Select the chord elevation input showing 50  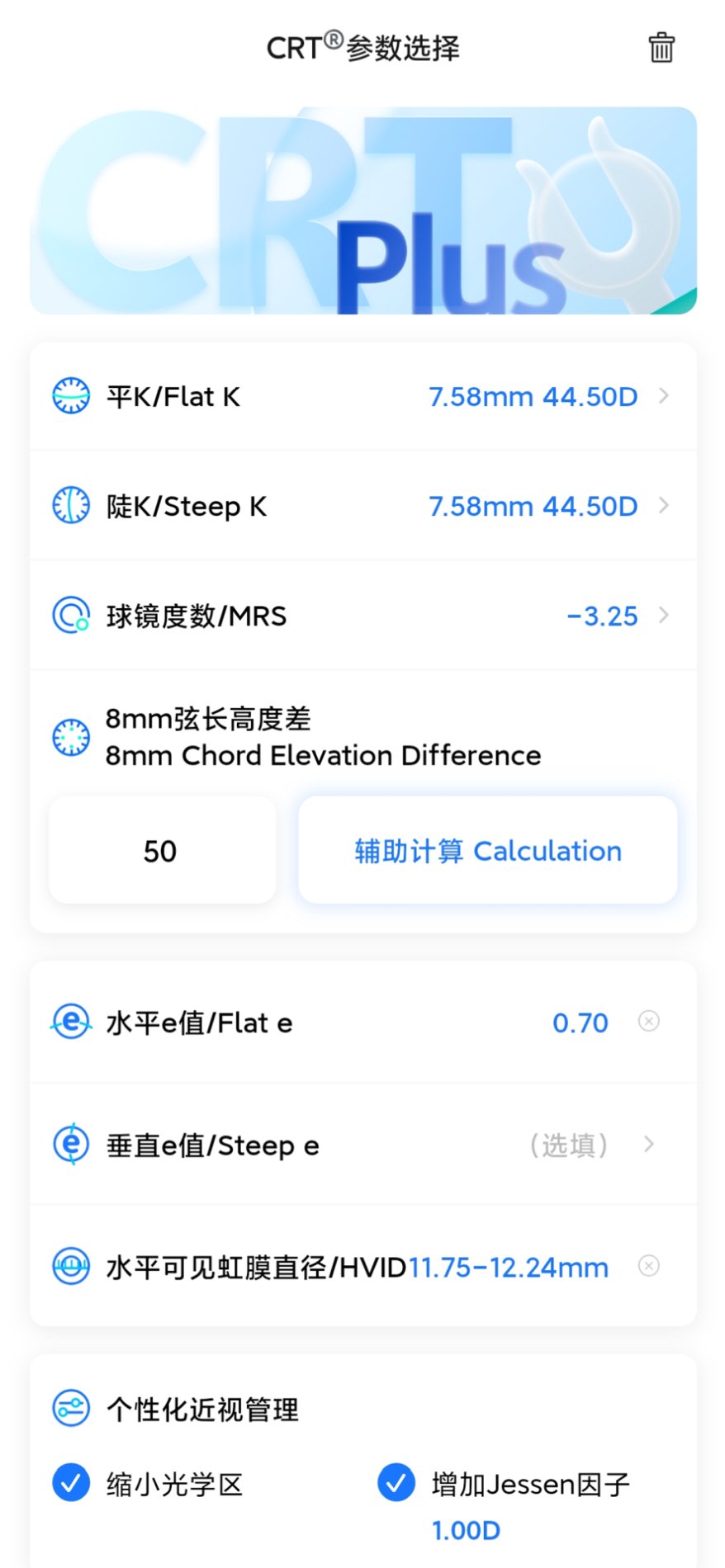[x=162, y=851]
